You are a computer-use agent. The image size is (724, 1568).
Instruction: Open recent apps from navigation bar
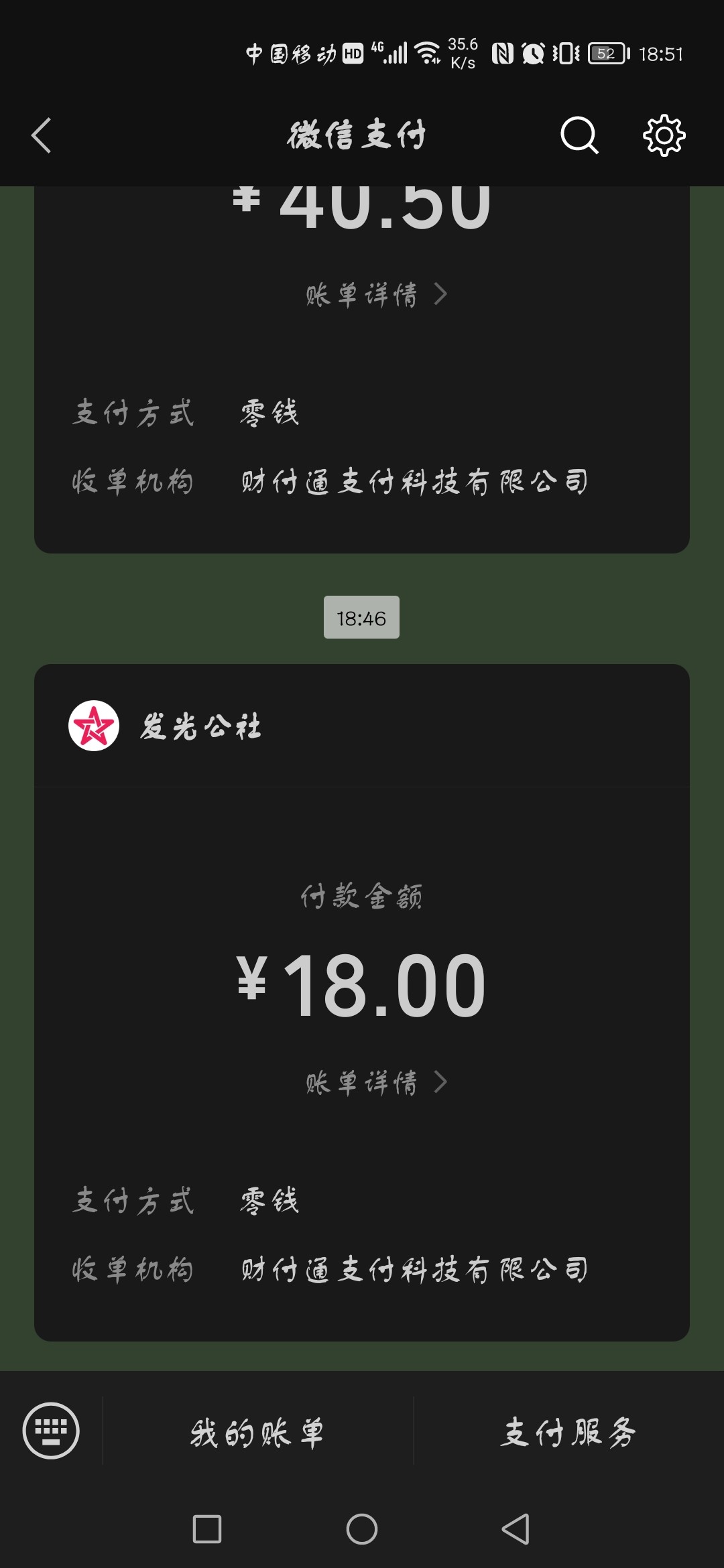pyautogui.click(x=207, y=1529)
